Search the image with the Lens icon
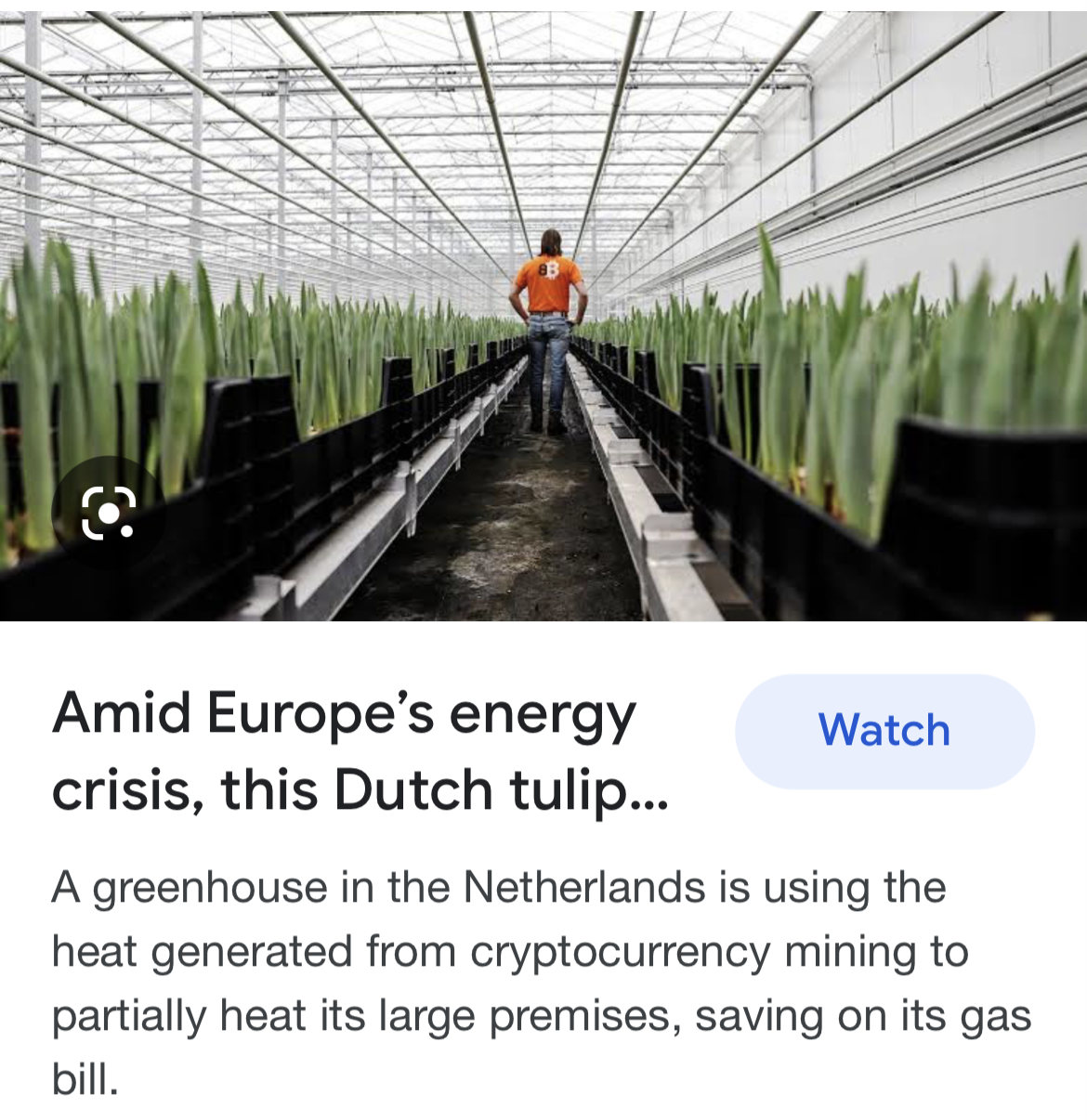 coord(108,512)
